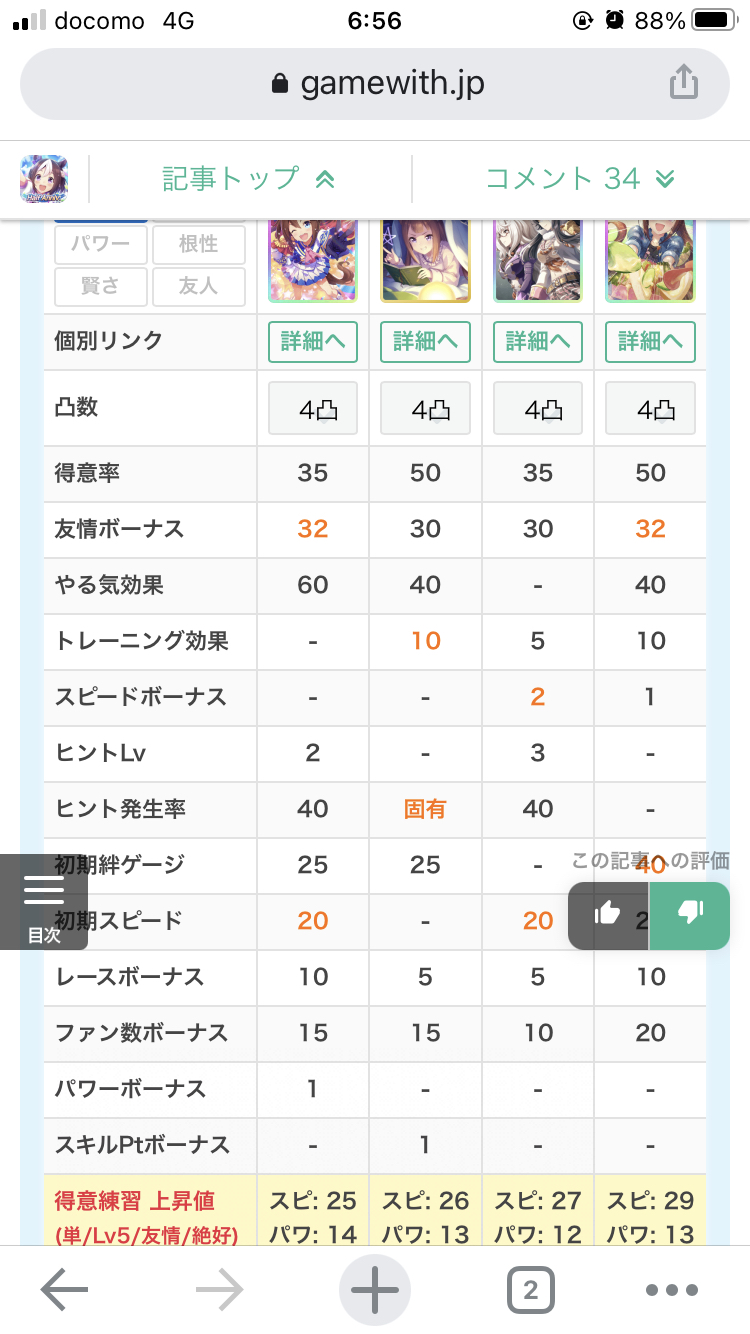Screen dimensions: 750x1334
Task: Jump to コメント 34 section
Action: [x=581, y=179]
